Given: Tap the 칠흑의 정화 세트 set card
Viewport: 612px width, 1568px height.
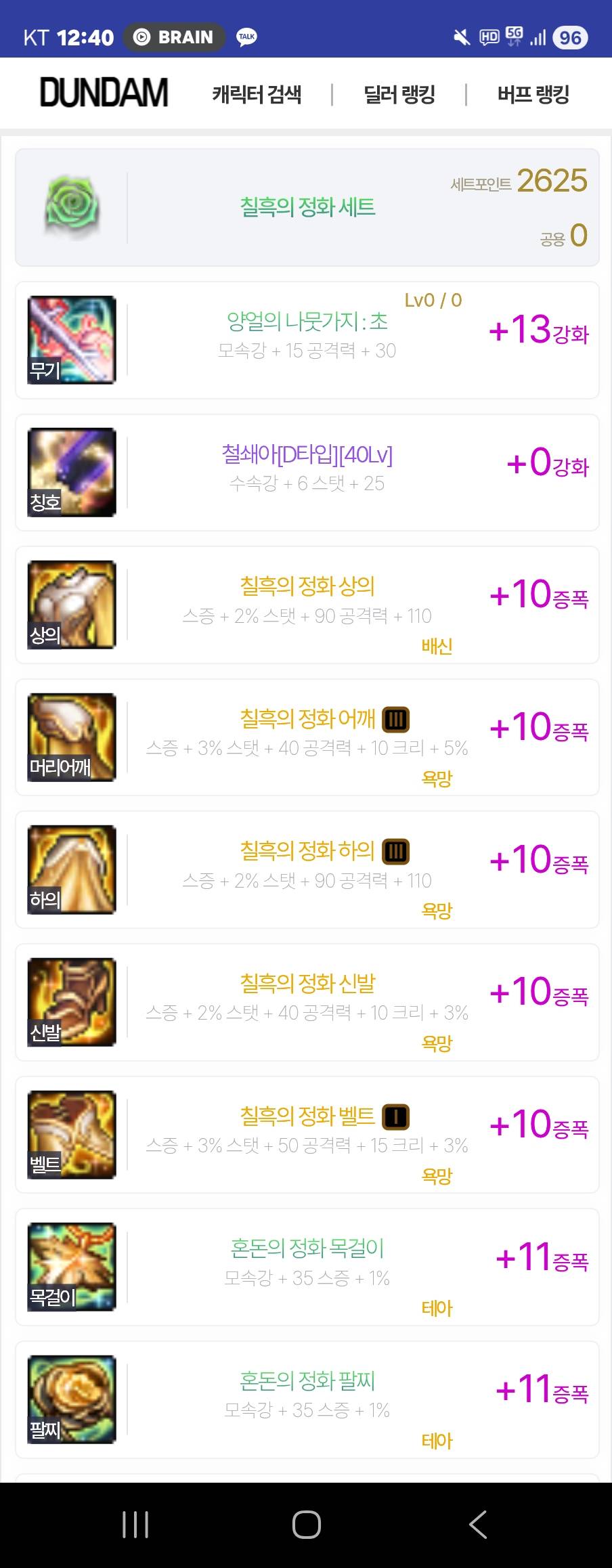Looking at the screenshot, I should tap(307, 207).
